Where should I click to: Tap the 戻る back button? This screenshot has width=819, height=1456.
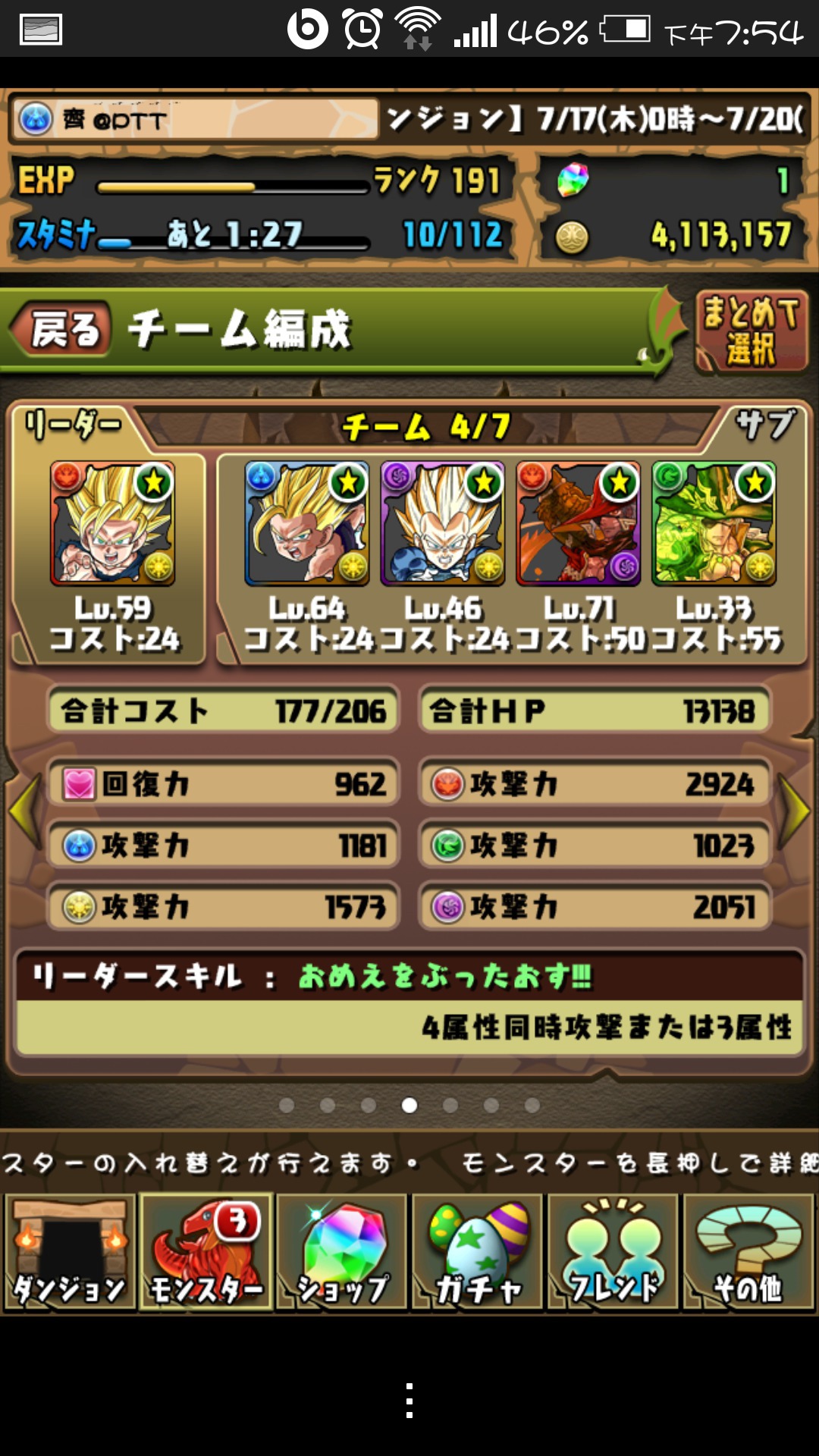[61, 330]
